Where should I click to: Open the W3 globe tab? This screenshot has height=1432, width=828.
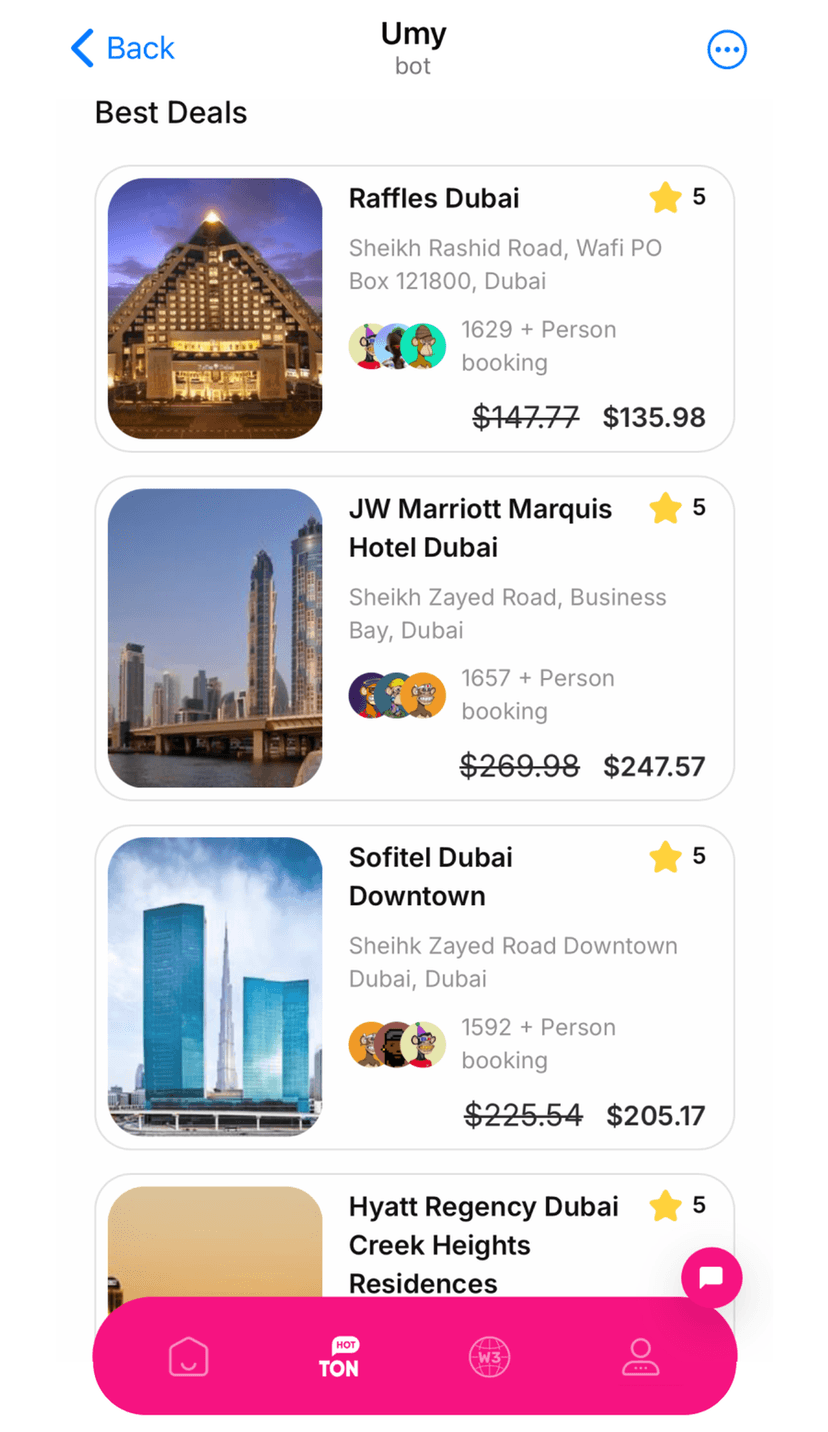tap(489, 1356)
